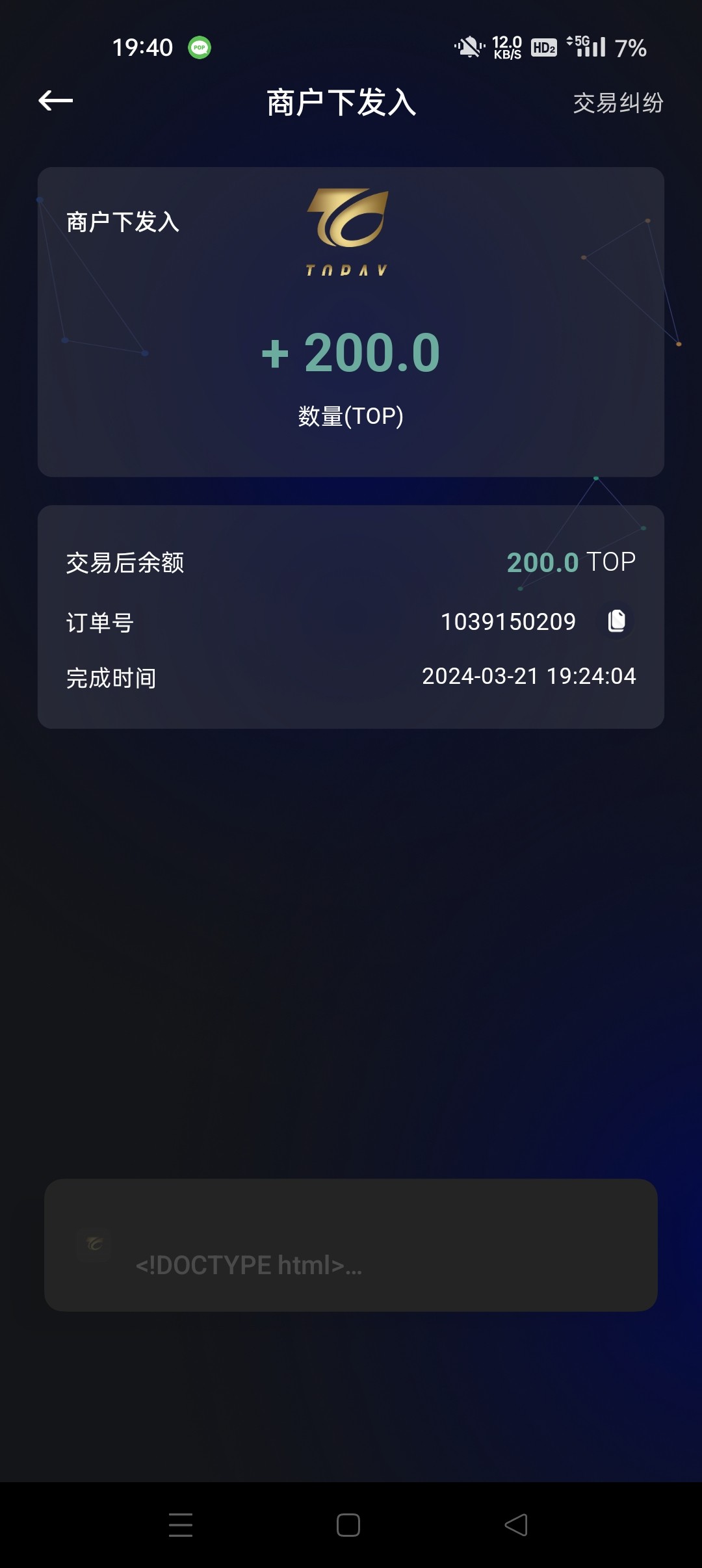The width and height of the screenshot is (702, 1568).
Task: Tap the system home button
Action: [x=348, y=1525]
